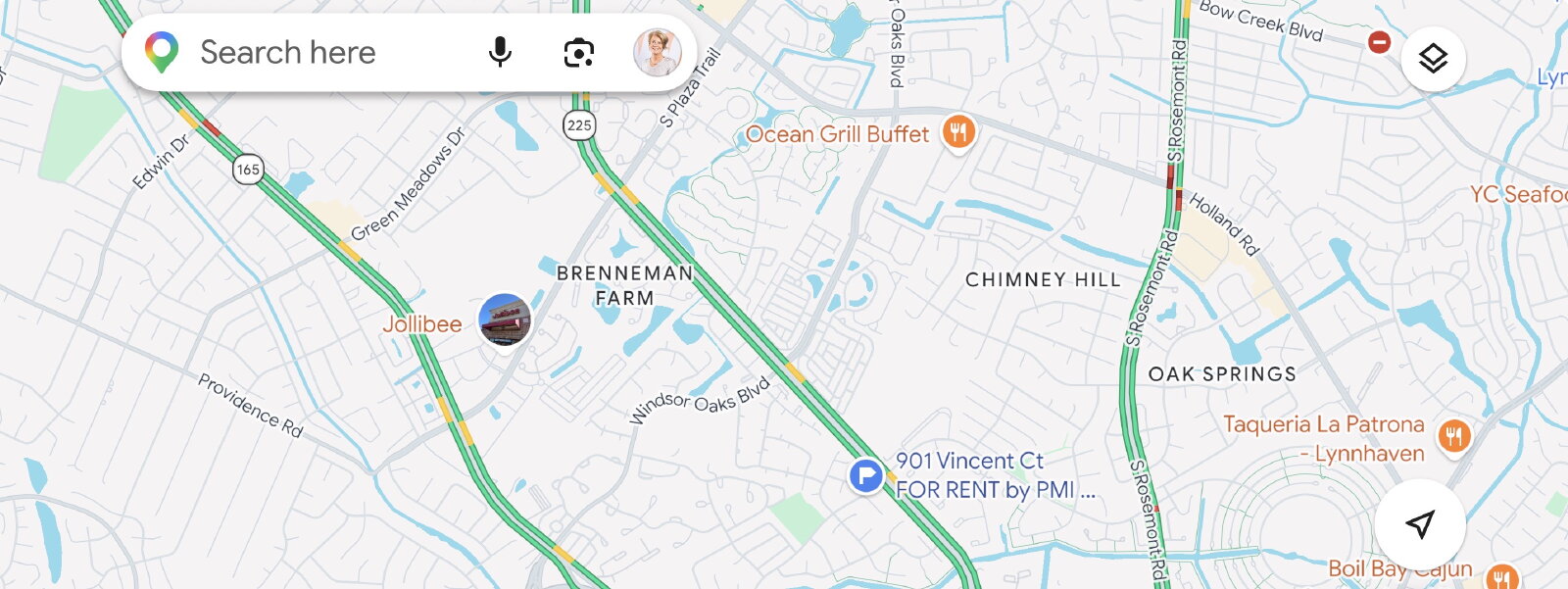1568x589 pixels.
Task: Open the account profile picture
Action: pos(657,53)
